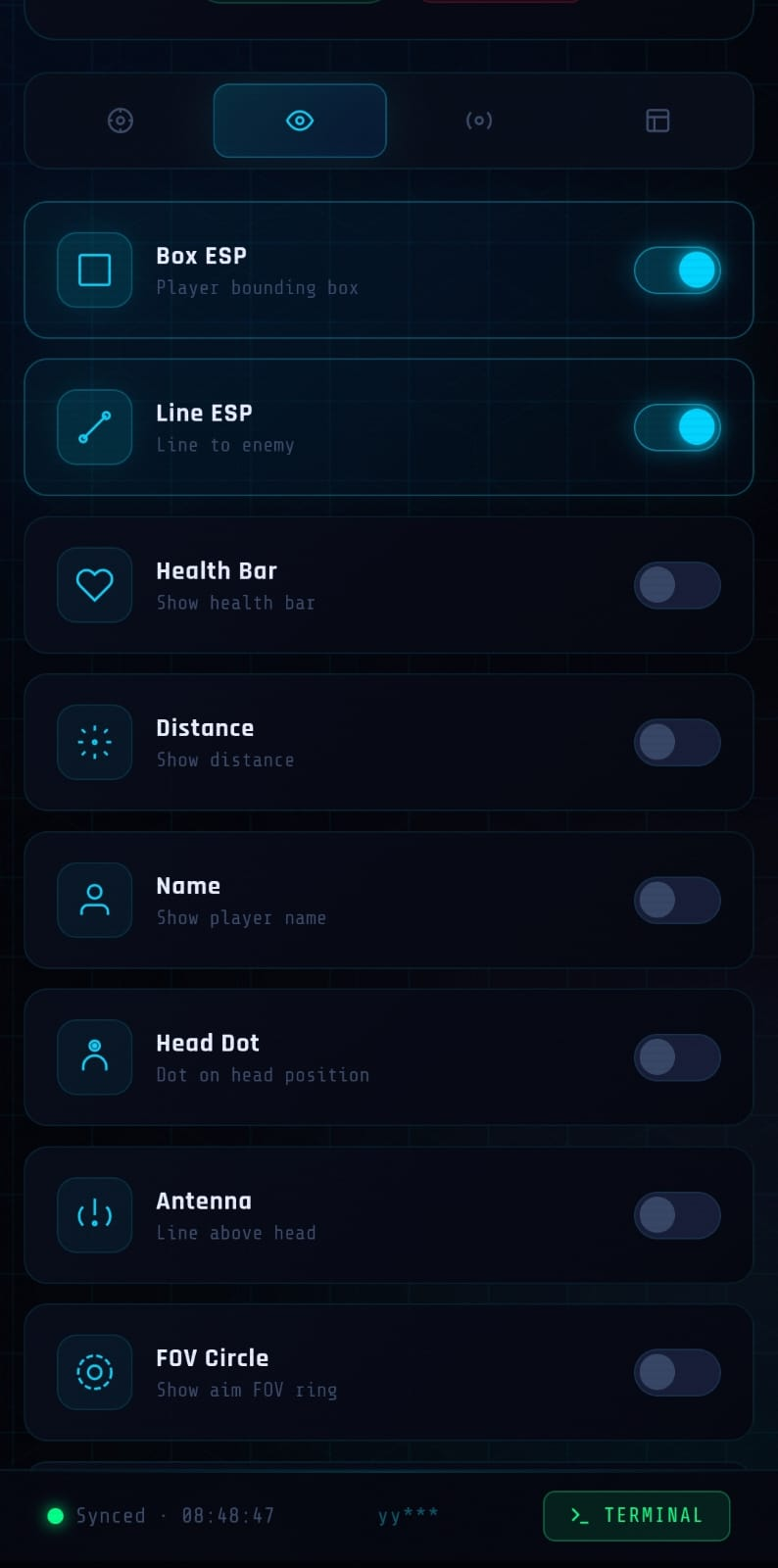Viewport: 778px width, 1568px height.
Task: Switch to the visuals eye tab
Action: (299, 121)
